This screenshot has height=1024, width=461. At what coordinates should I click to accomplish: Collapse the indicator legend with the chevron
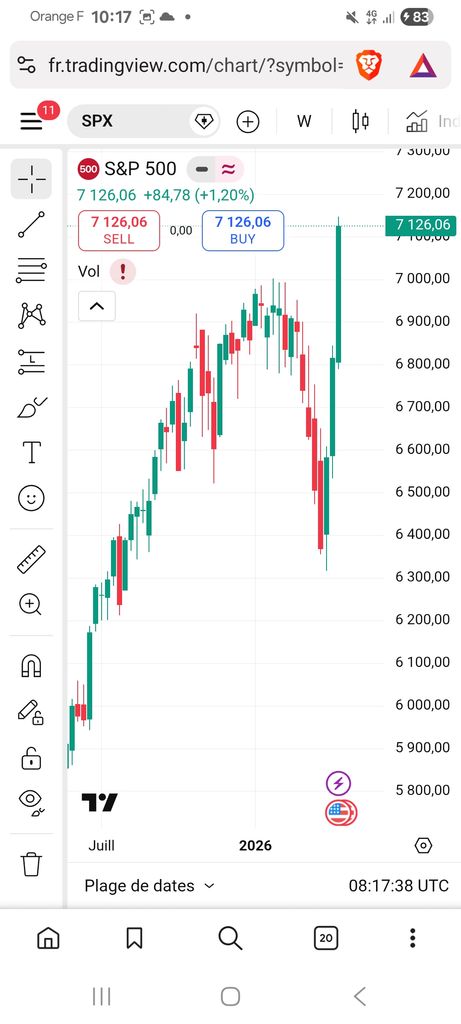(97, 306)
